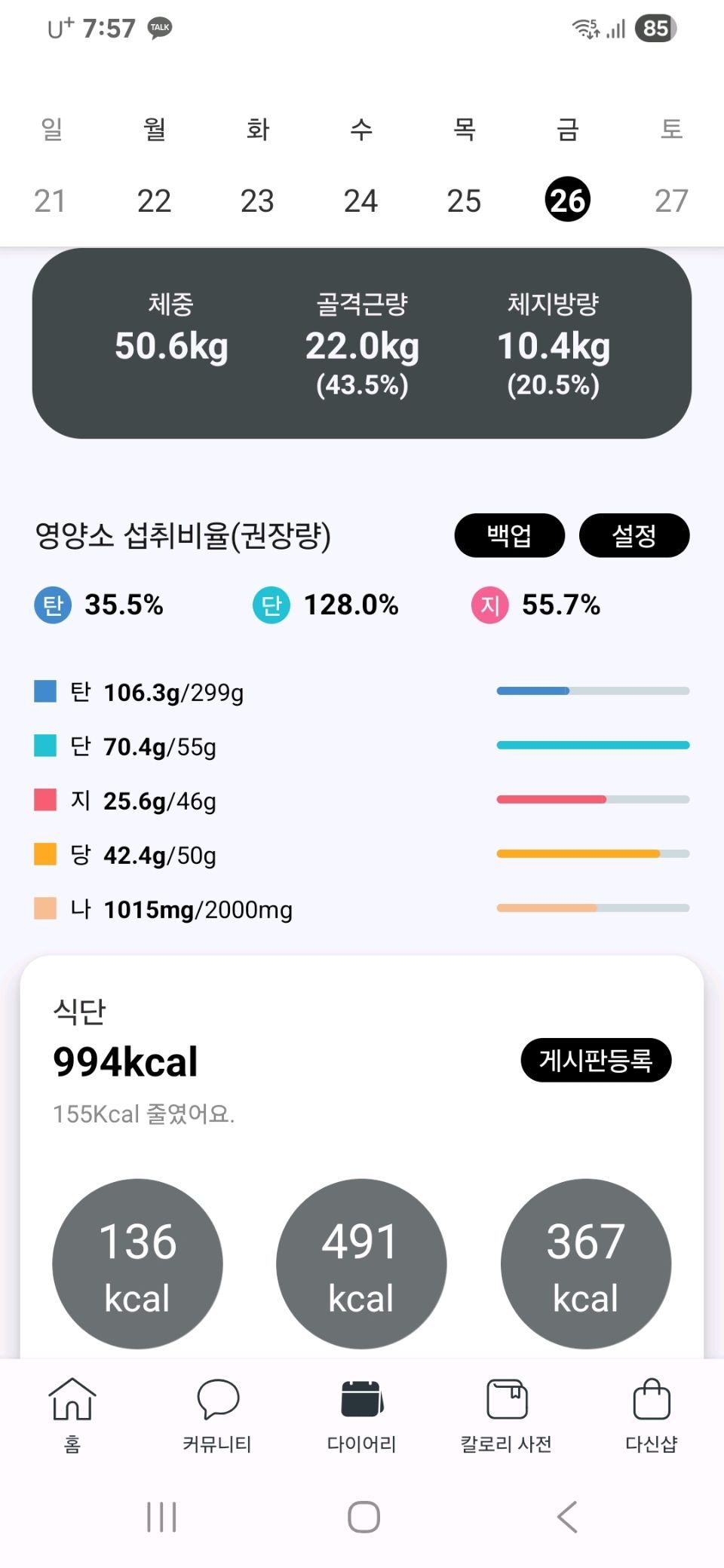Image resolution: width=724 pixels, height=1568 pixels.
Task: Tap the system back button
Action: click(x=567, y=1517)
